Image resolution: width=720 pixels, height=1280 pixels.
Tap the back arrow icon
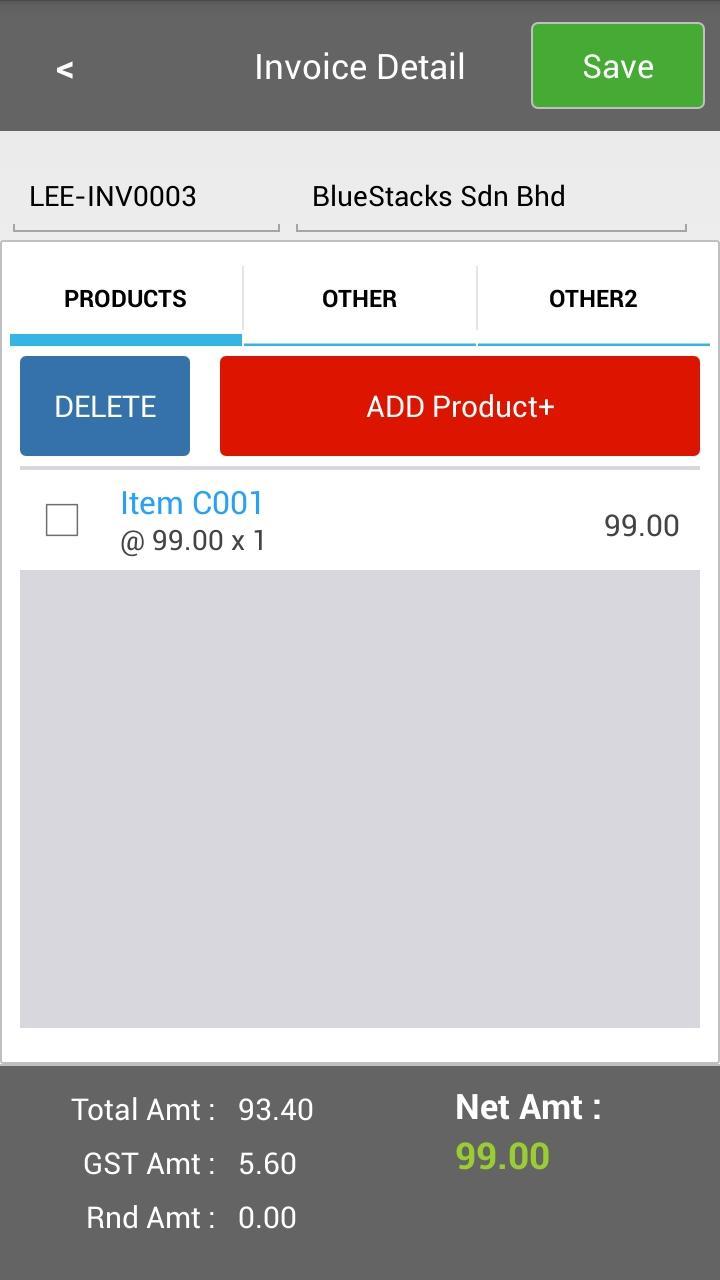(65, 68)
